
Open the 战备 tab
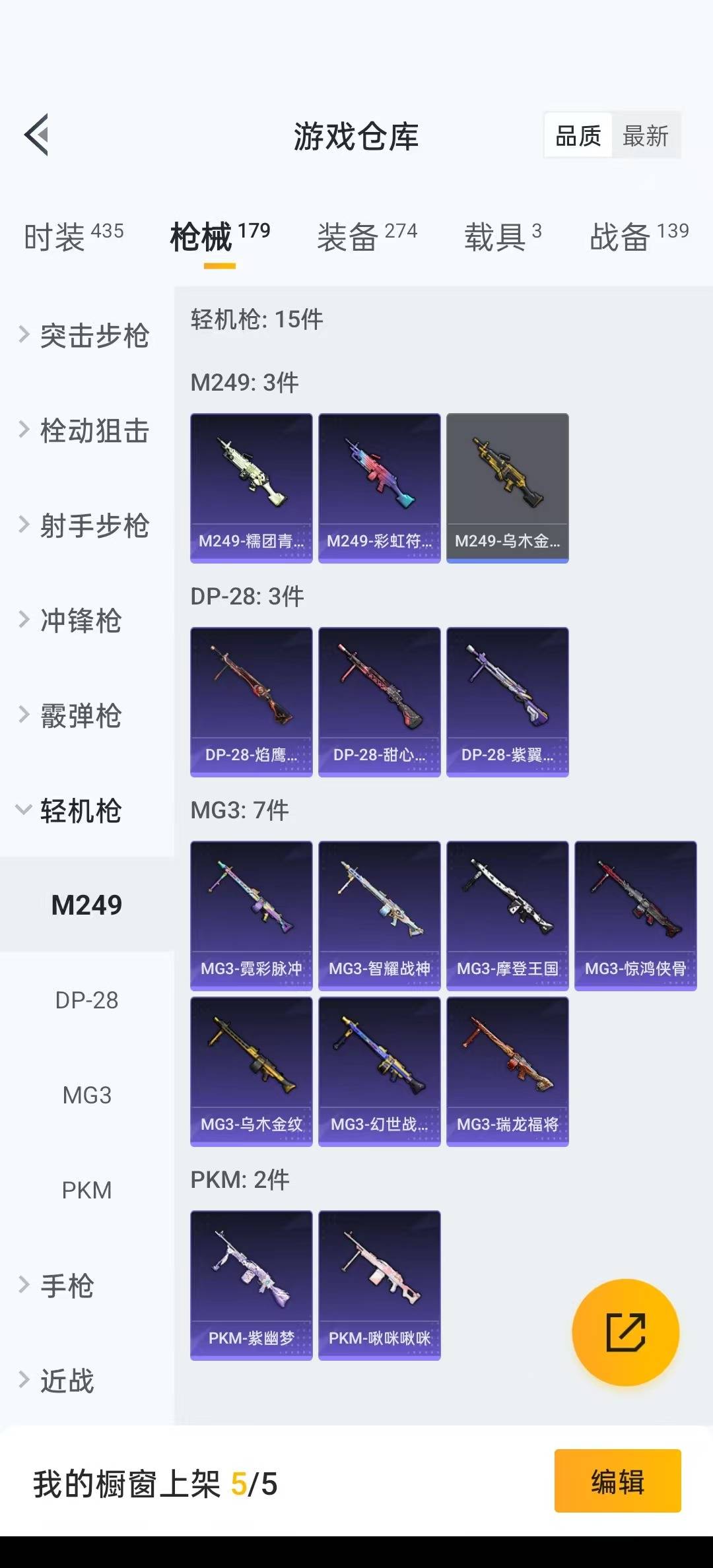pos(639,236)
